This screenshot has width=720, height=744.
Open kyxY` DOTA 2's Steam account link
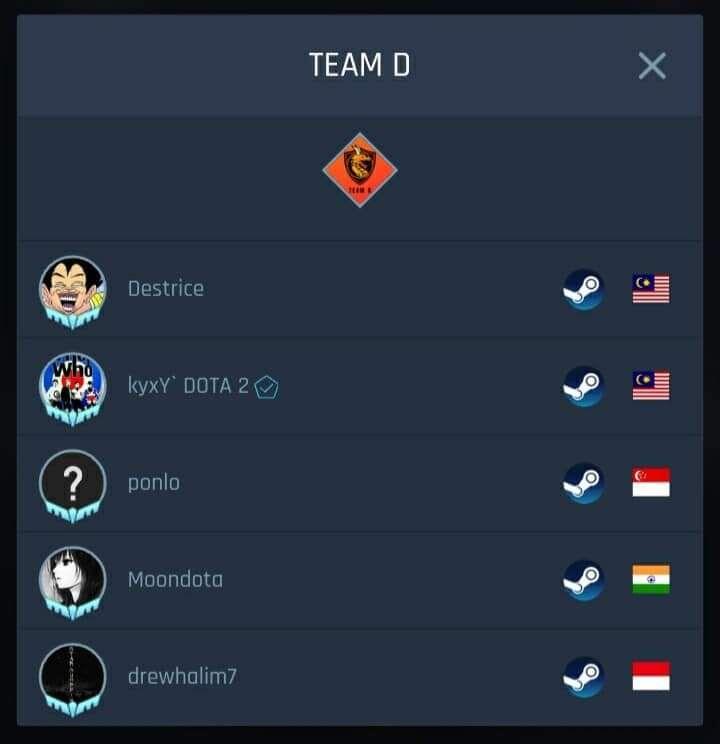point(583,386)
